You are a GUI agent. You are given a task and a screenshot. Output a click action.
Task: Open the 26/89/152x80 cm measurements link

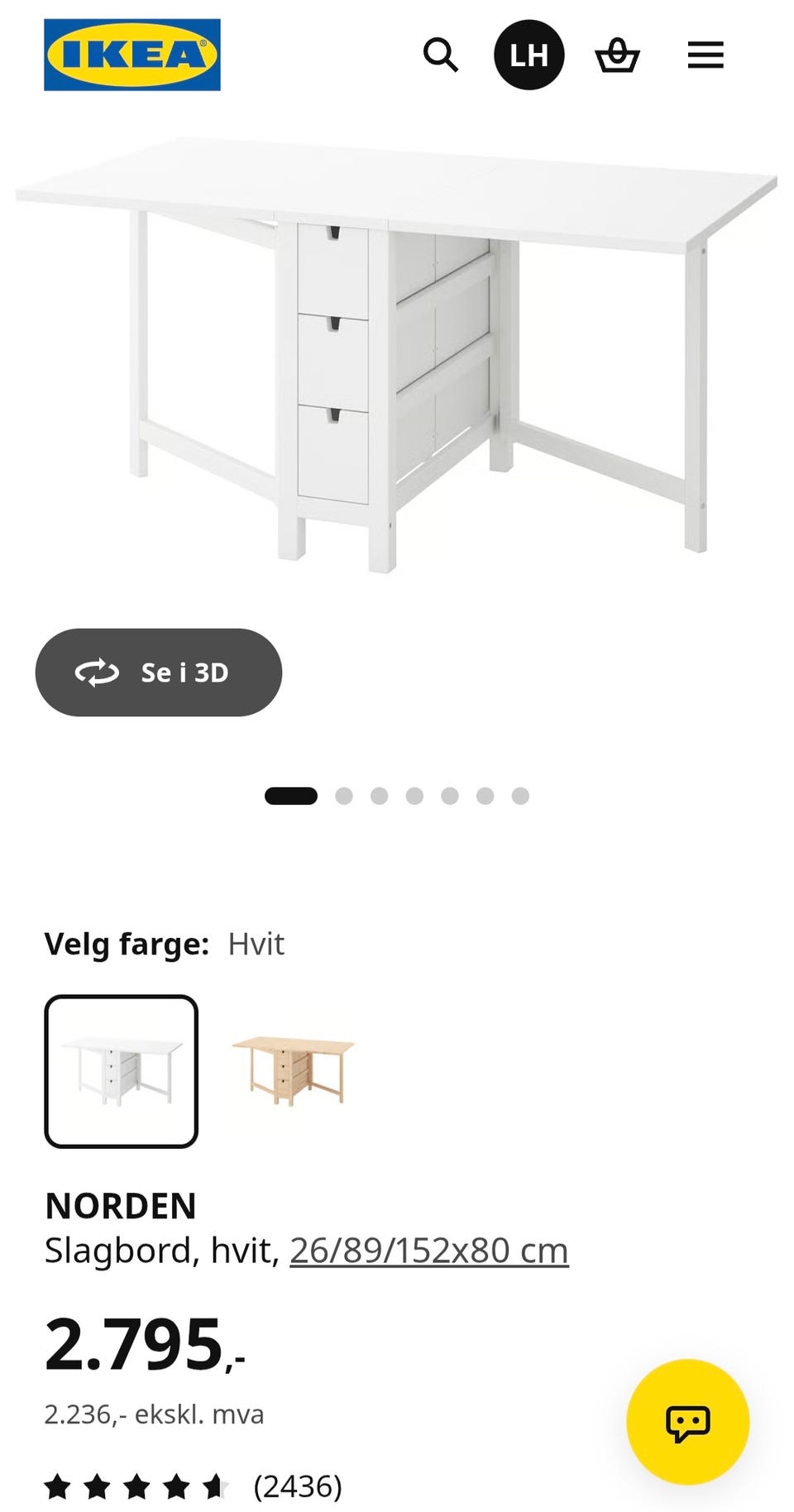[429, 1250]
